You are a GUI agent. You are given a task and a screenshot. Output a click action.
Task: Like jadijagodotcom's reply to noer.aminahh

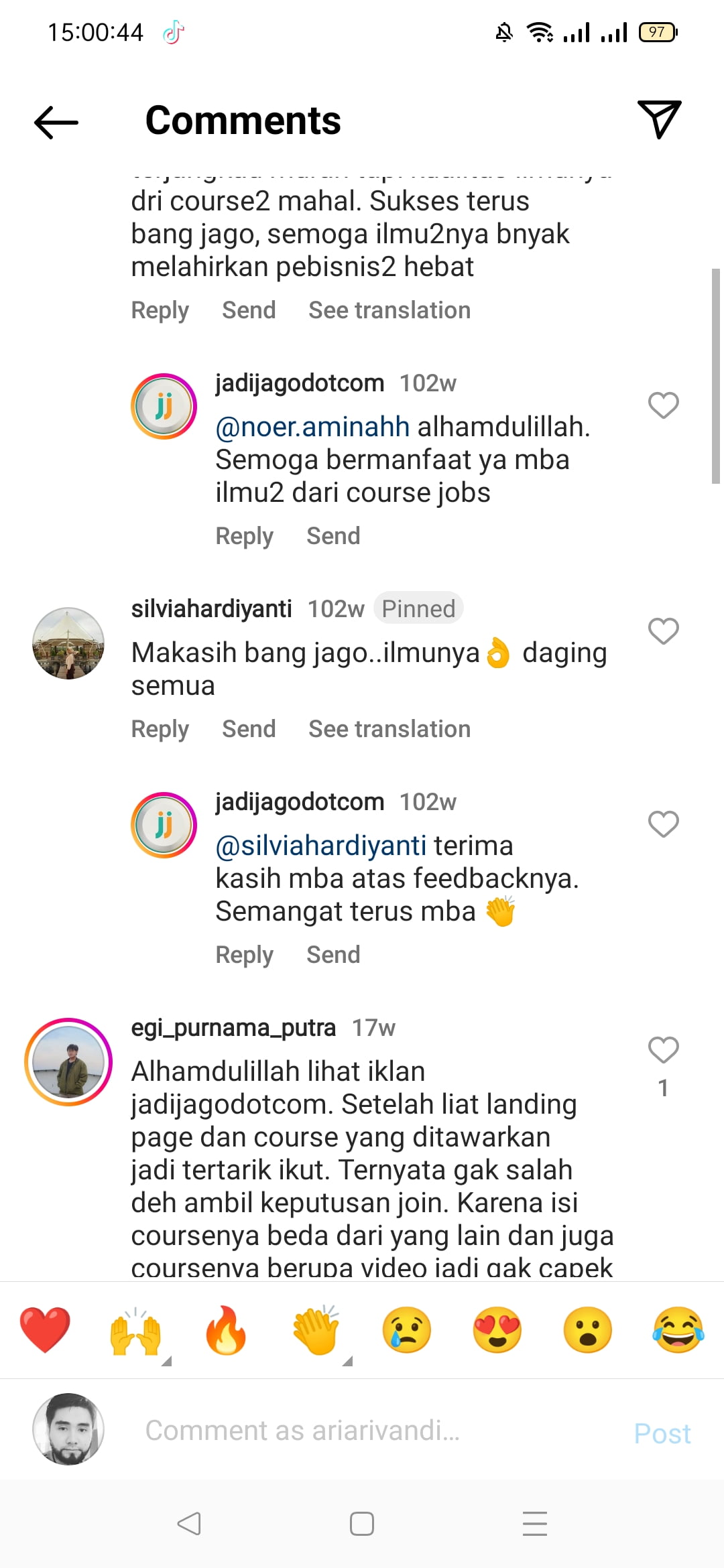(x=663, y=405)
